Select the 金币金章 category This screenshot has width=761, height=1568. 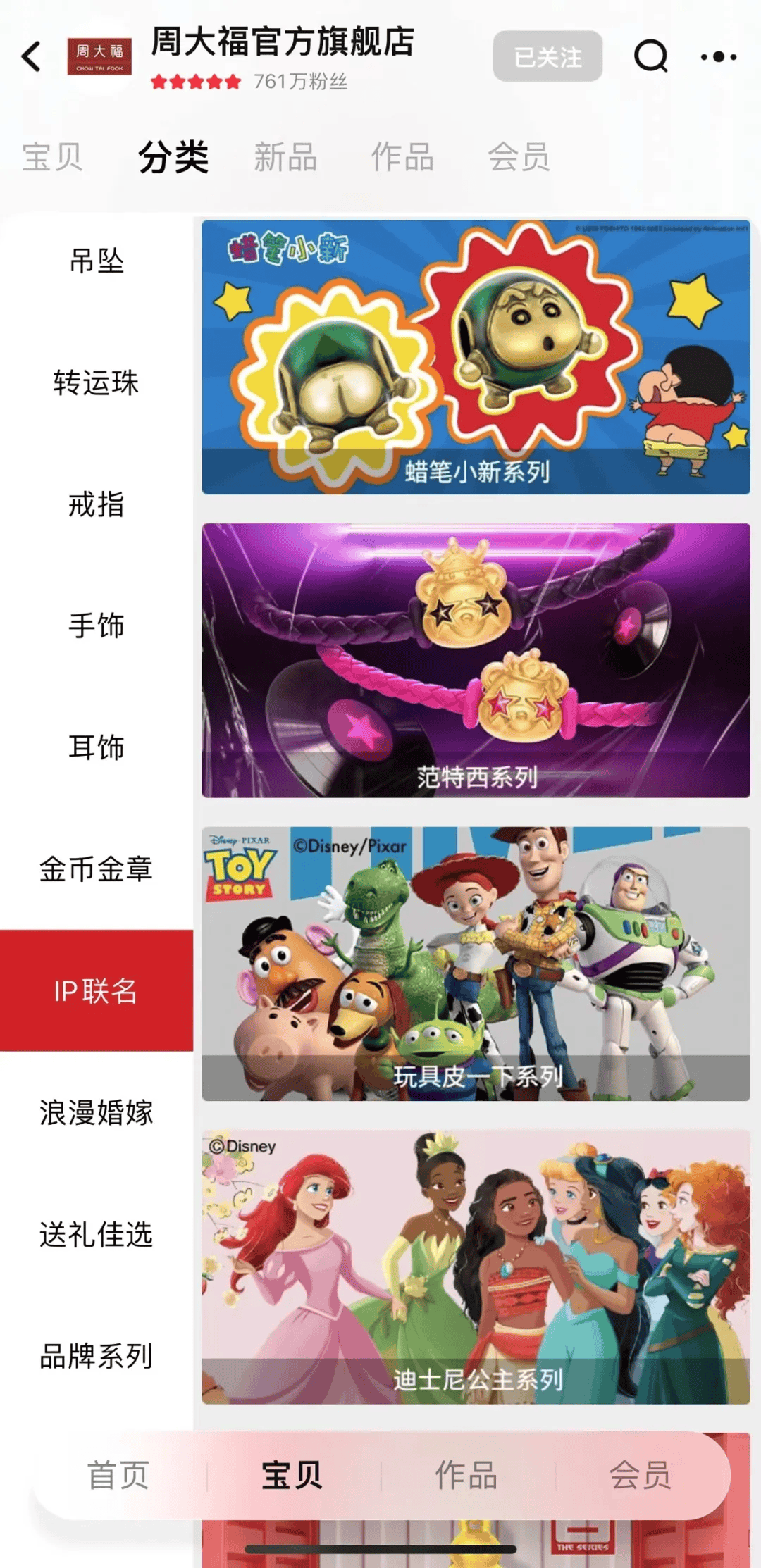(97, 869)
